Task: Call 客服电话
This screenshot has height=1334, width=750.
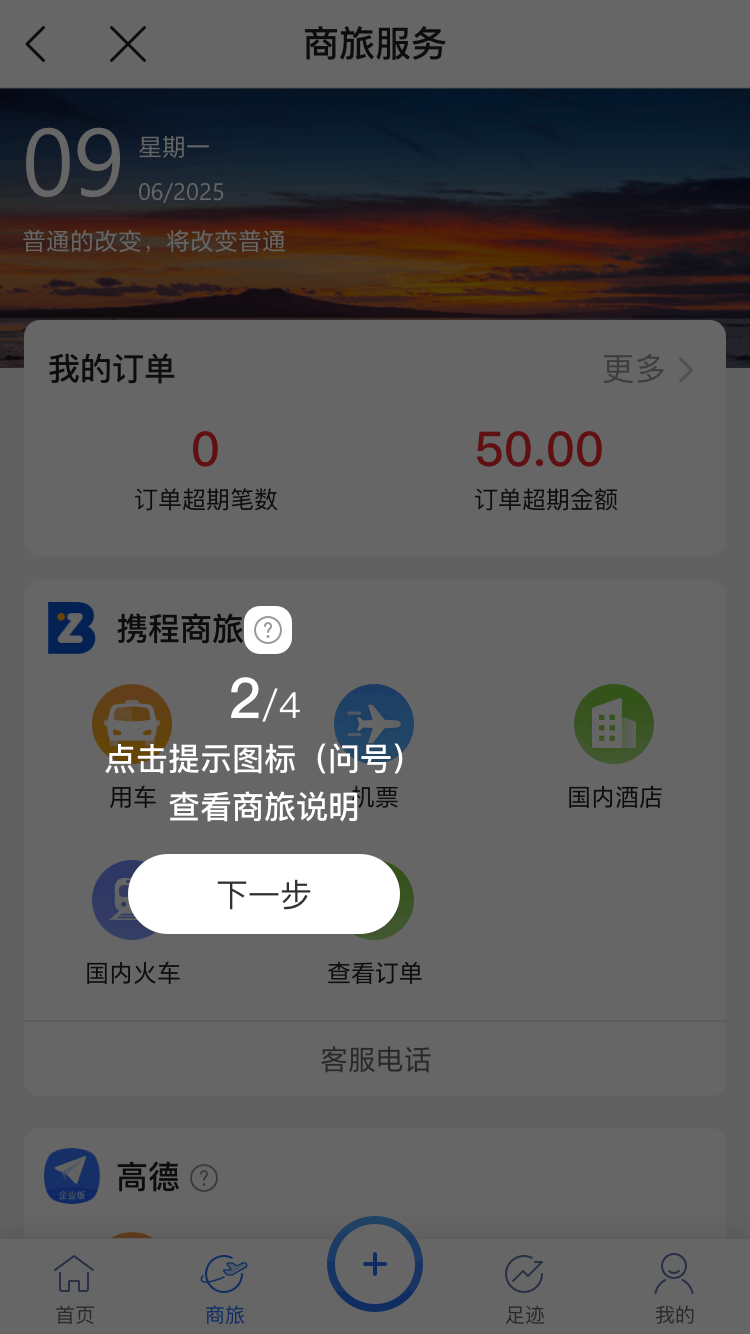Action: coord(375,1060)
